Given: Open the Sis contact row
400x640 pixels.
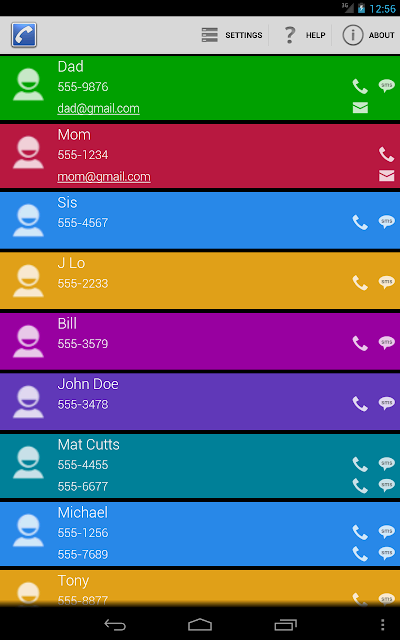Looking at the screenshot, I should point(200,220).
